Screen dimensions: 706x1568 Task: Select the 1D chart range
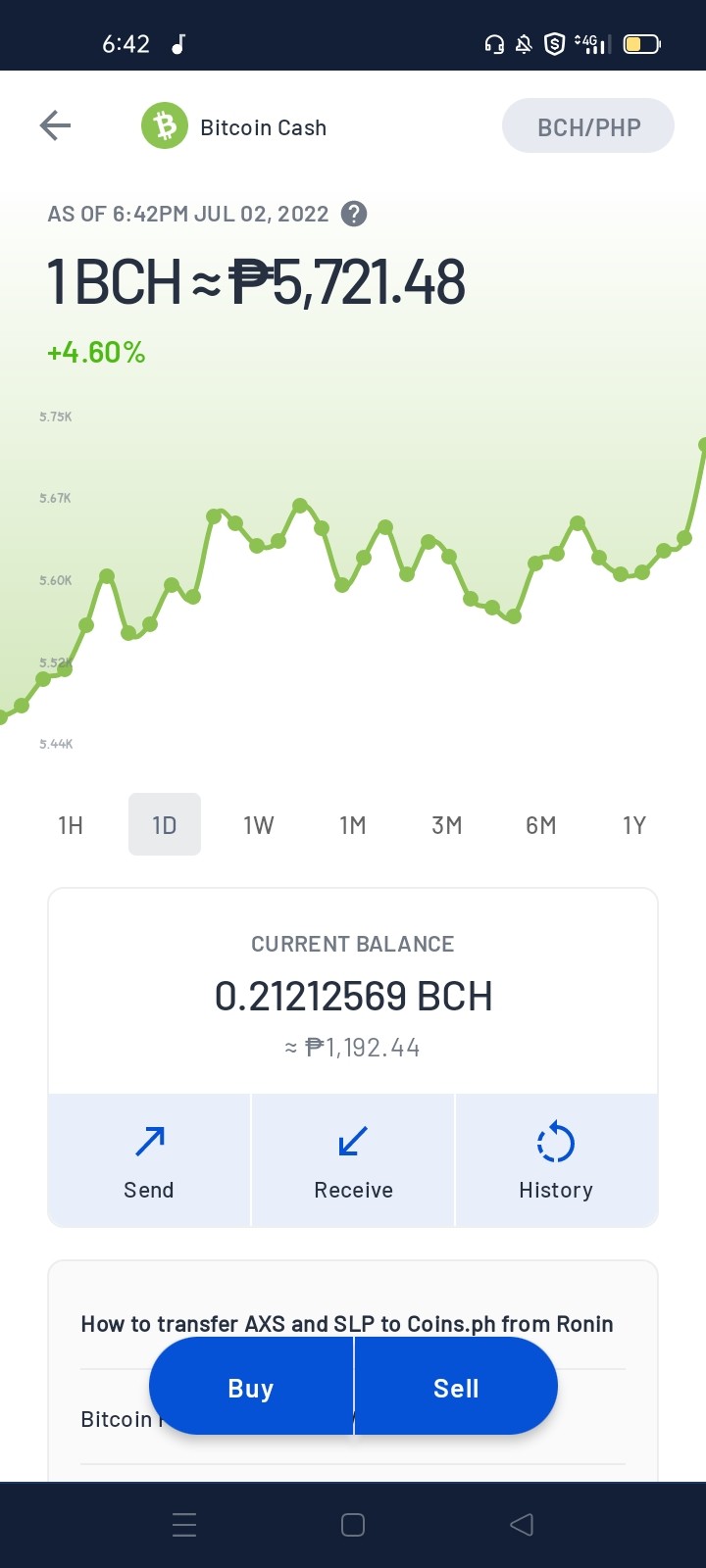tap(165, 825)
